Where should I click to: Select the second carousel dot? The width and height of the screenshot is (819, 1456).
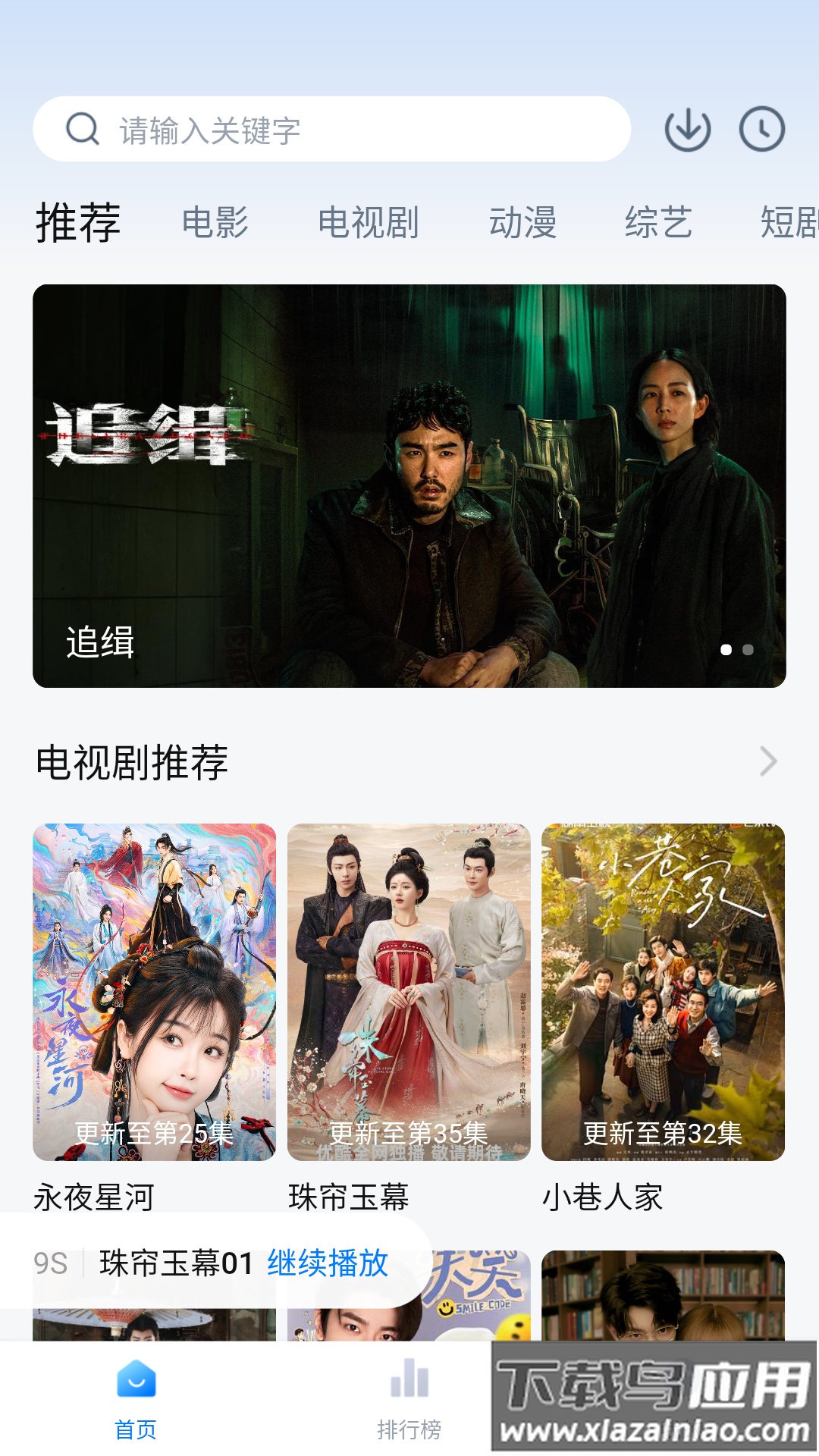click(748, 650)
